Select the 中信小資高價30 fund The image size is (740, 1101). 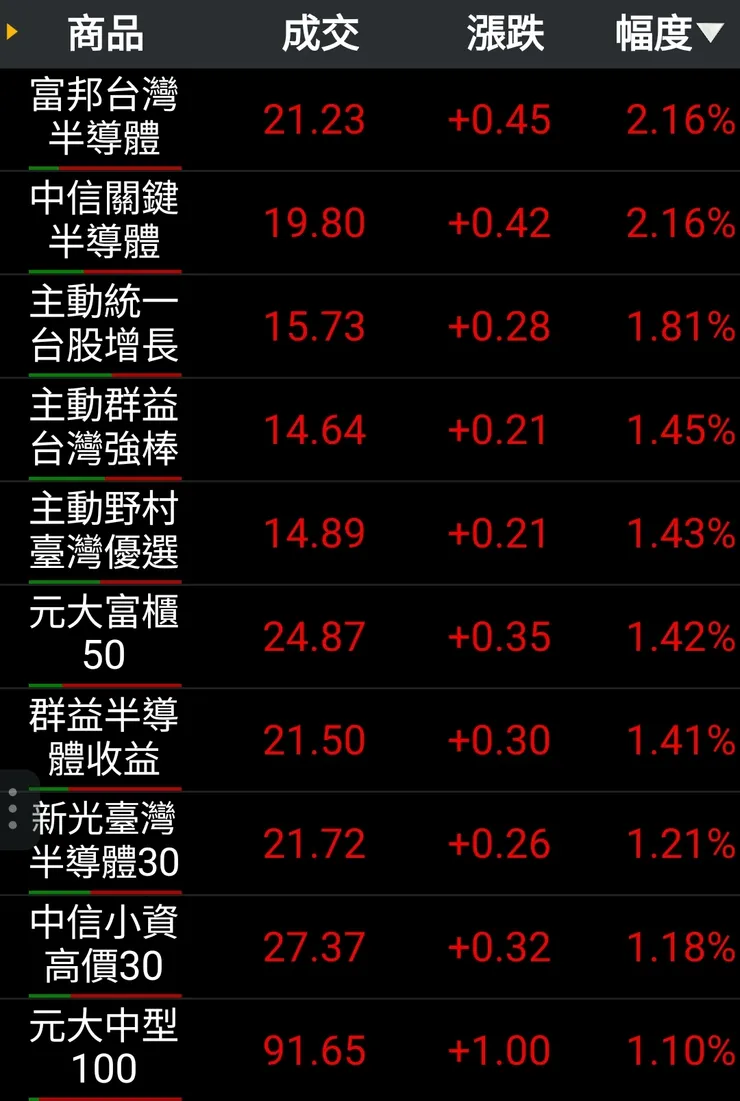pos(104,947)
